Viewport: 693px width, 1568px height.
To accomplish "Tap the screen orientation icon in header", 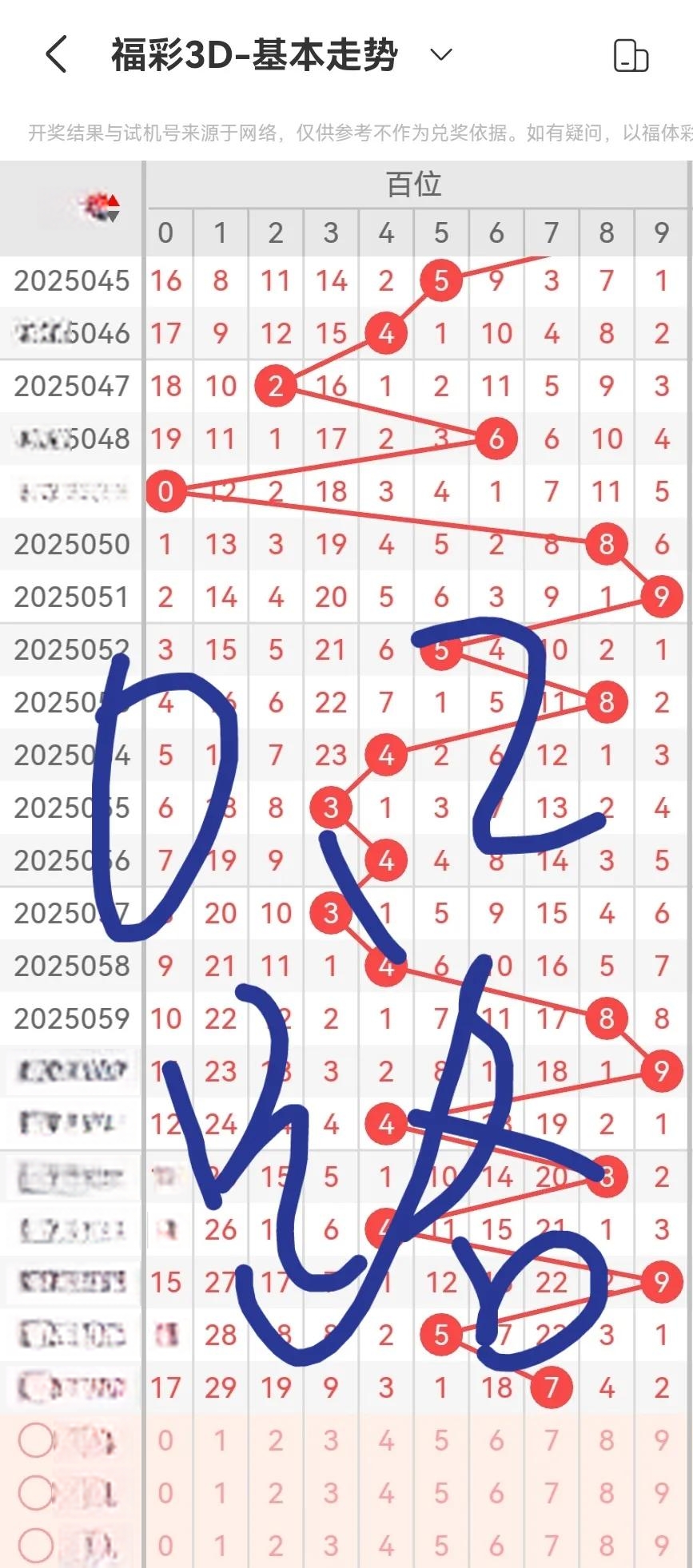I will (x=631, y=56).
